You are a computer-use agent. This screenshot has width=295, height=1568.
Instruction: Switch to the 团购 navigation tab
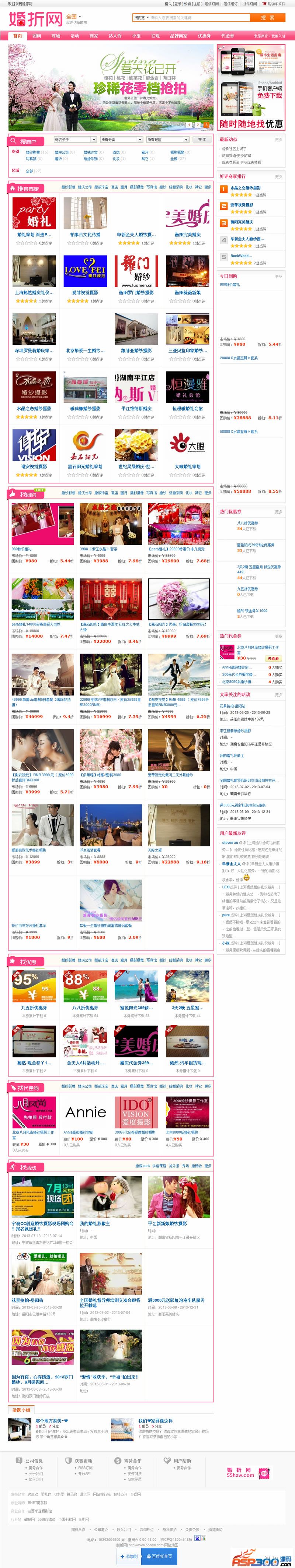click(37, 36)
